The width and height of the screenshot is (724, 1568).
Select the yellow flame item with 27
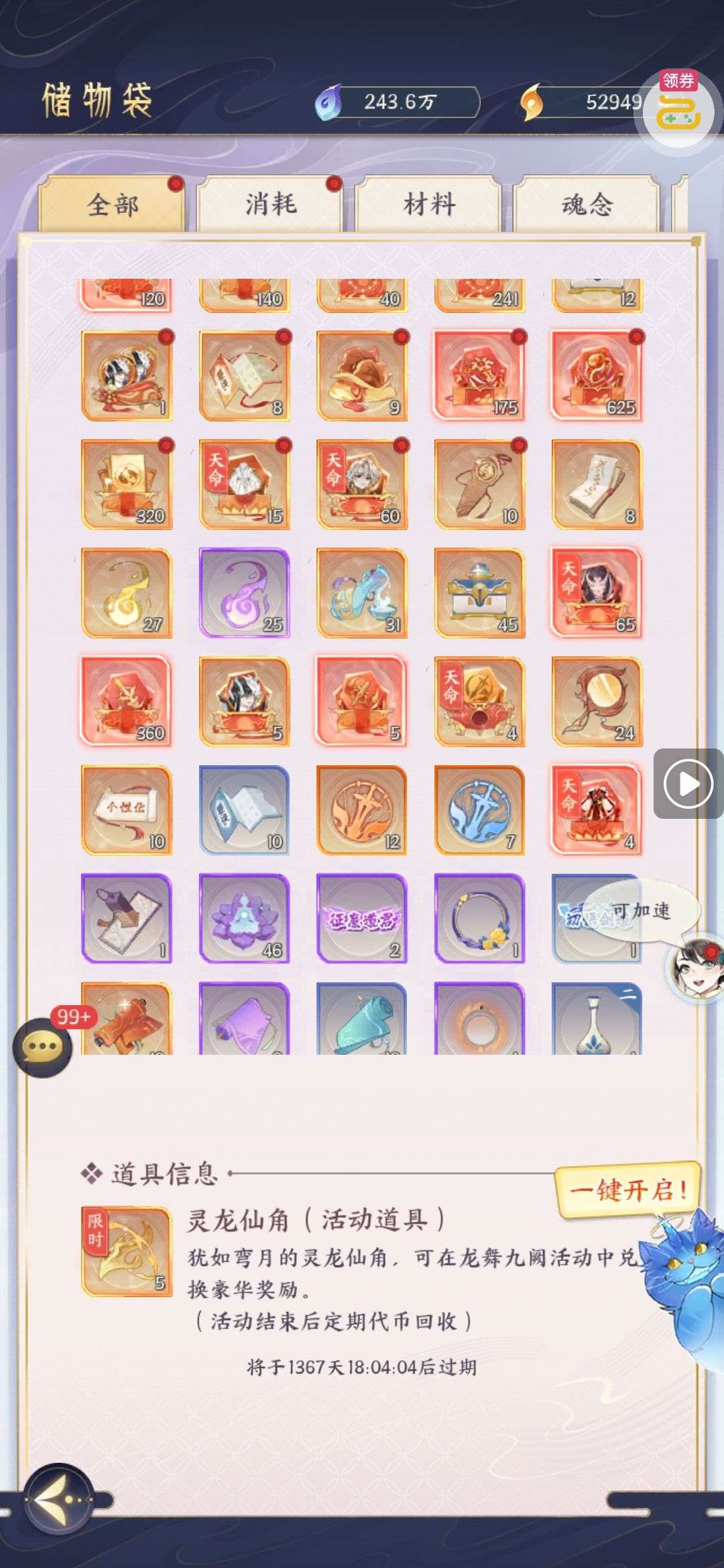pos(127,593)
